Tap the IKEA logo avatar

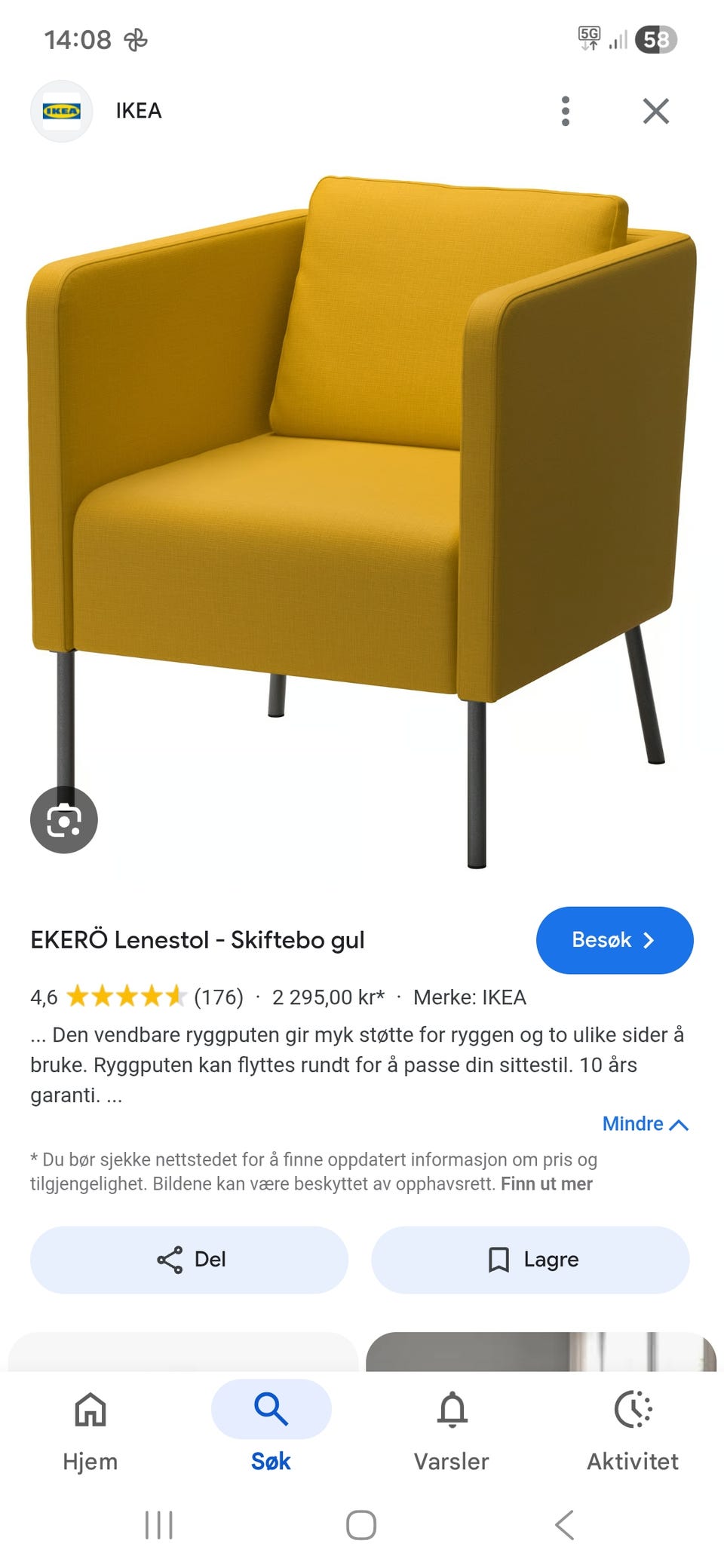[x=61, y=111]
